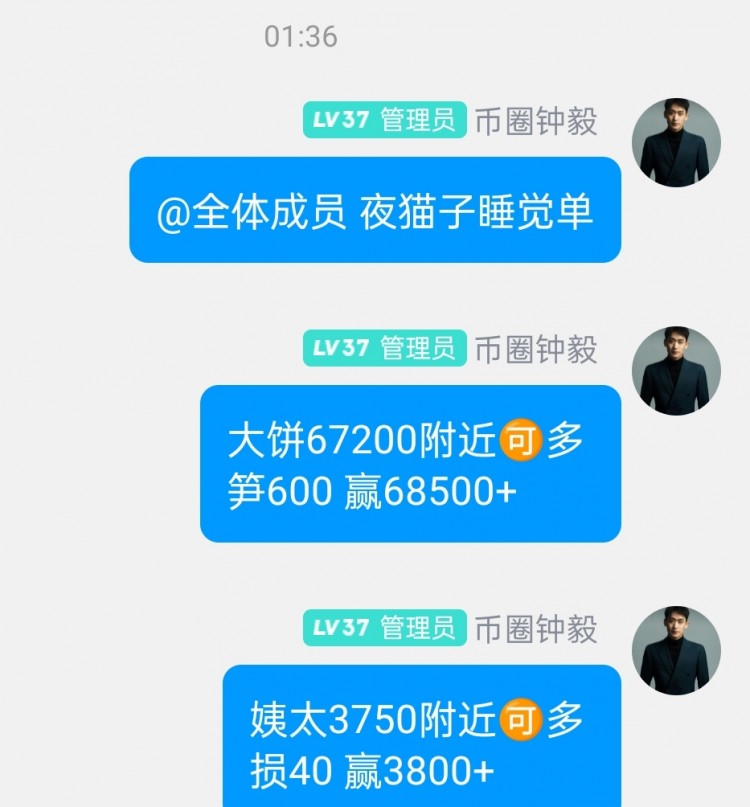Viewport: 750px width, 807px height.
Task: Open sender avatar beside 大饼67200 message
Action: [x=676, y=370]
